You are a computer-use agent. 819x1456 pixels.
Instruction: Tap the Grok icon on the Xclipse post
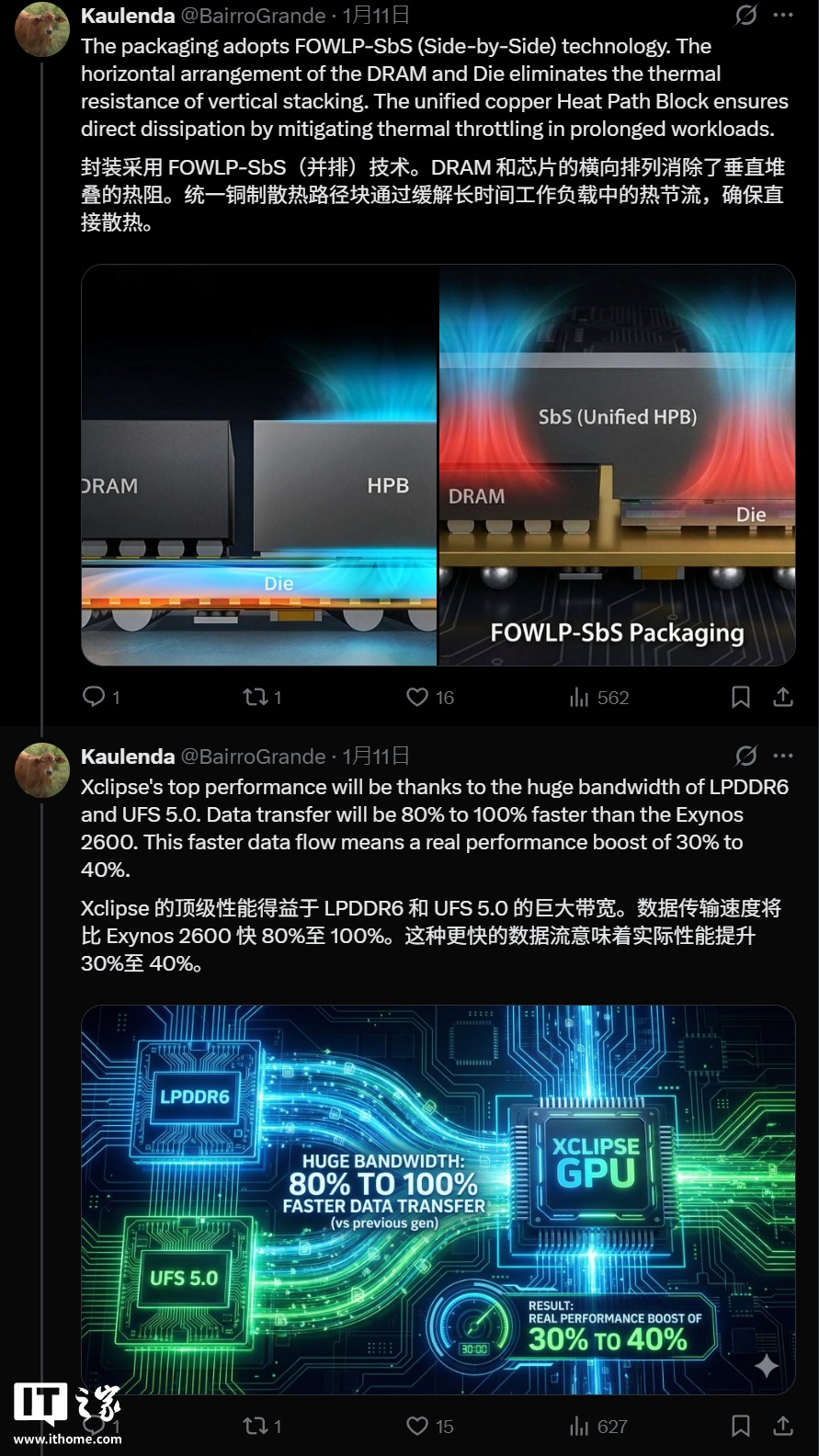click(x=745, y=756)
